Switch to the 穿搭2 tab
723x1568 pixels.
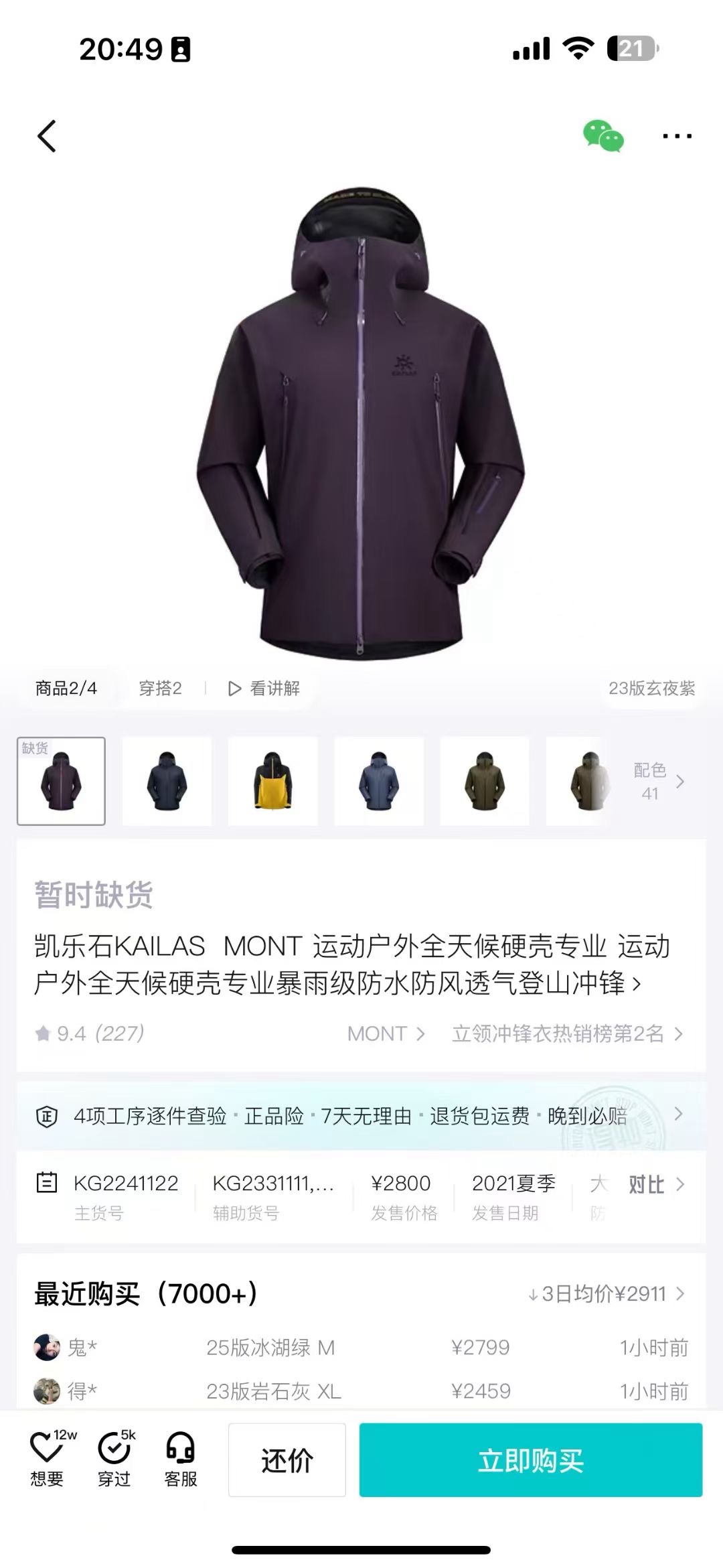pos(160,688)
